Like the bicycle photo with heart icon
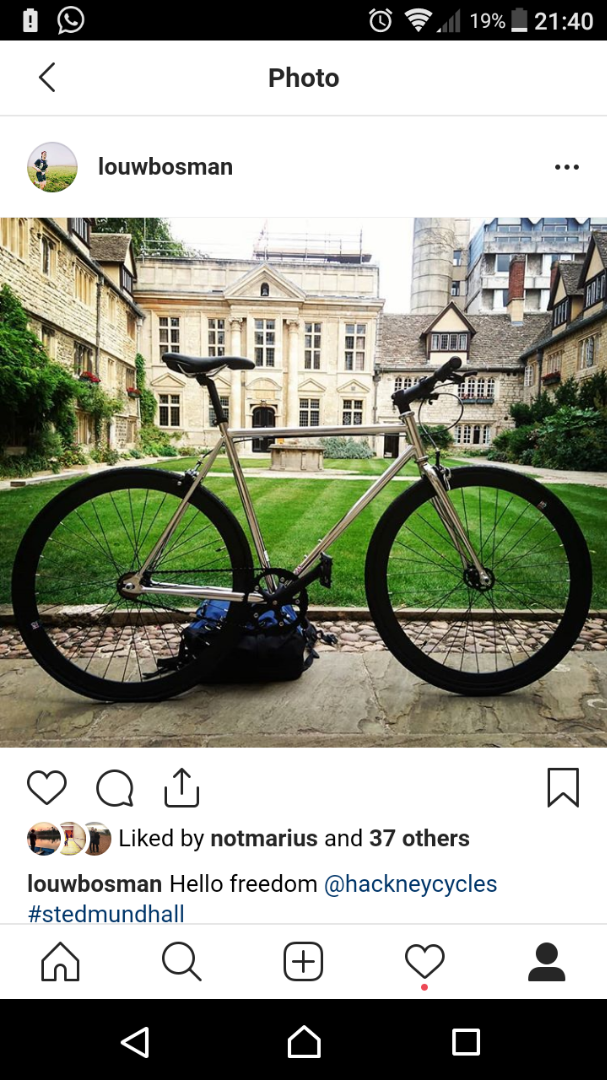This screenshot has width=607, height=1080. [x=47, y=787]
